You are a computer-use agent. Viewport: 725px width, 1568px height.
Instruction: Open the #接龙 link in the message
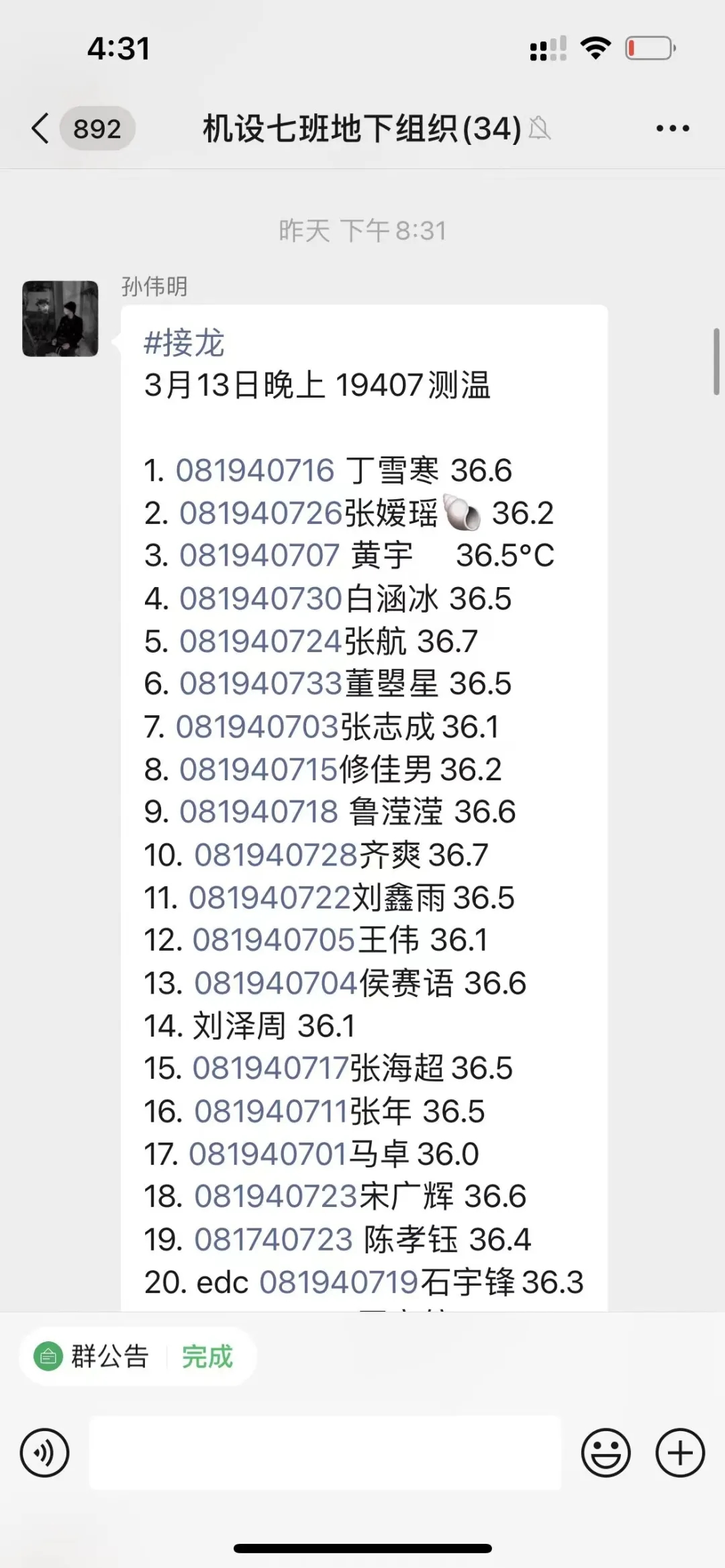click(x=184, y=344)
